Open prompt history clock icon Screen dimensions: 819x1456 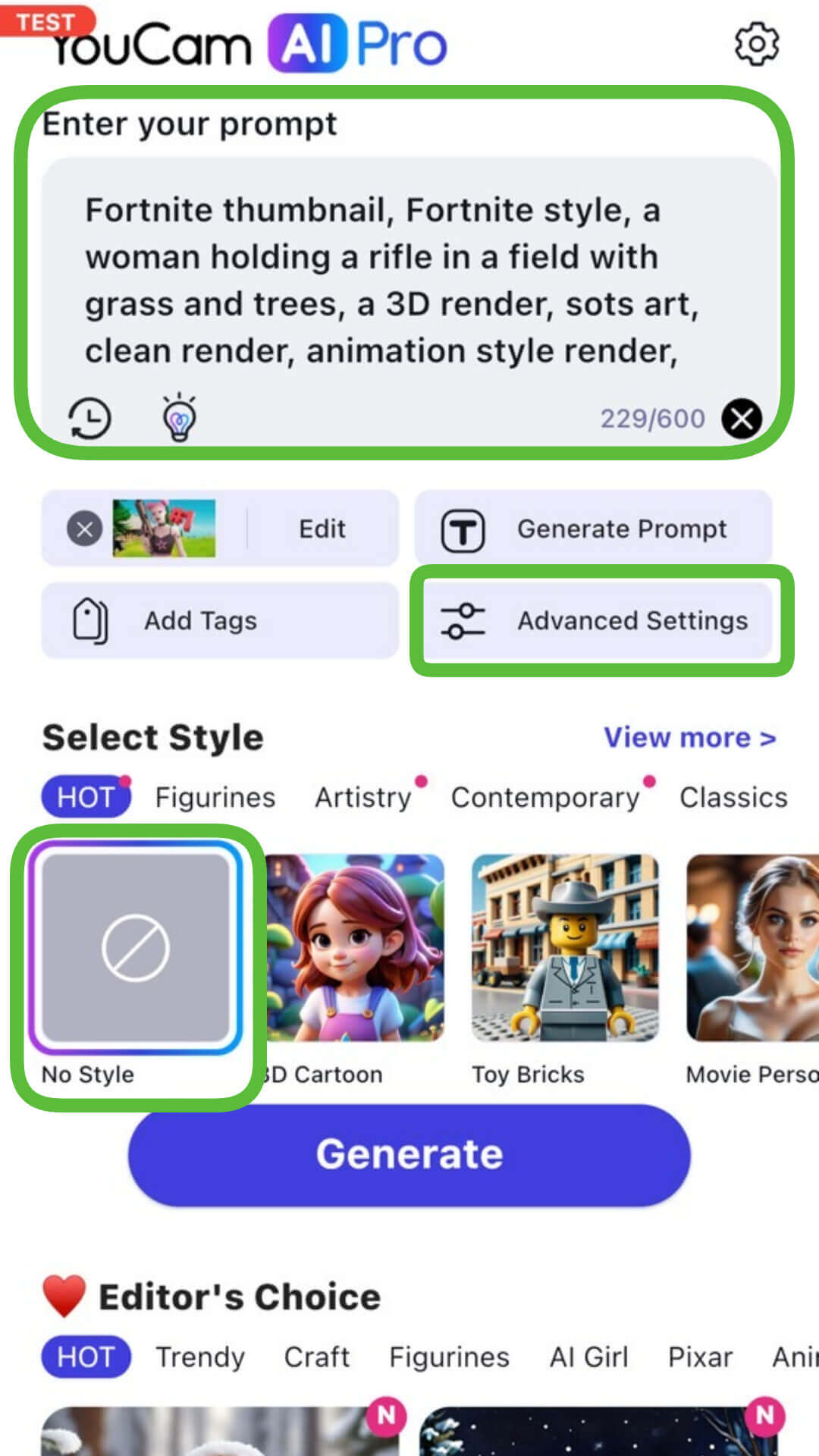point(90,418)
